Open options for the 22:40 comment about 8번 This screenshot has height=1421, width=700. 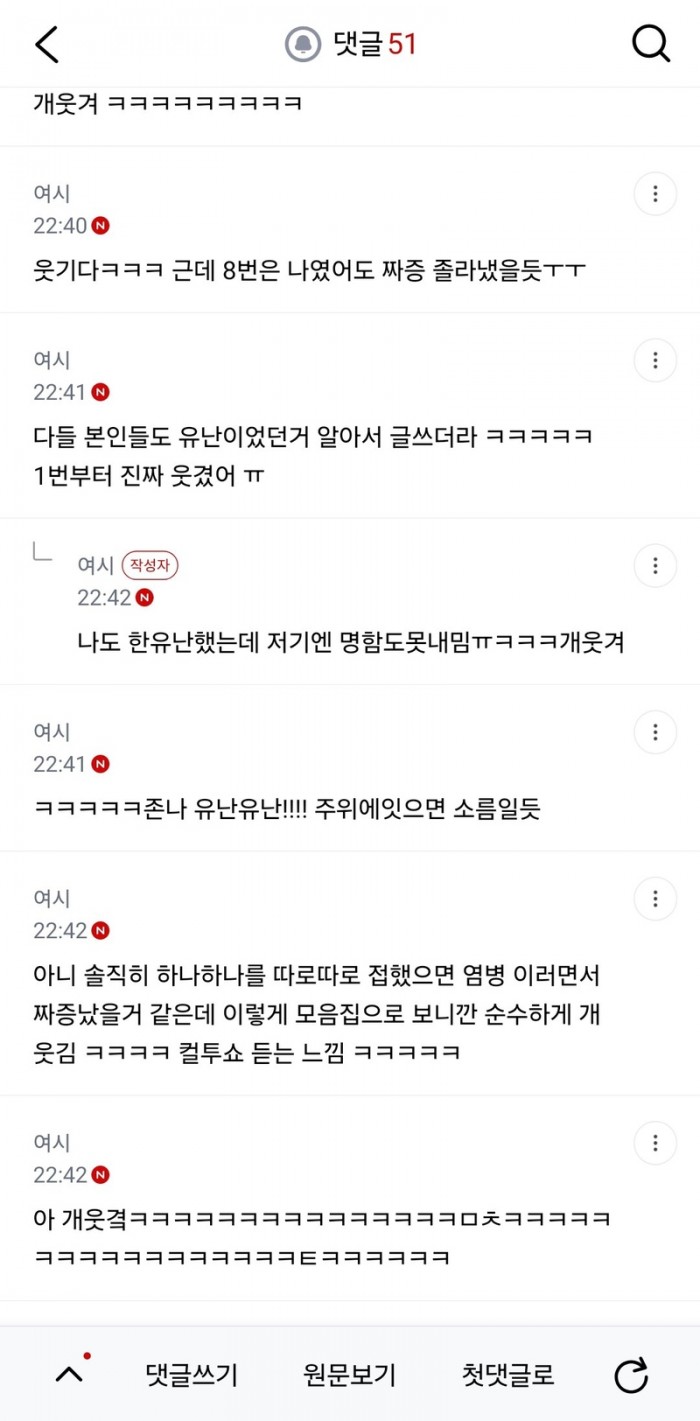[655, 194]
